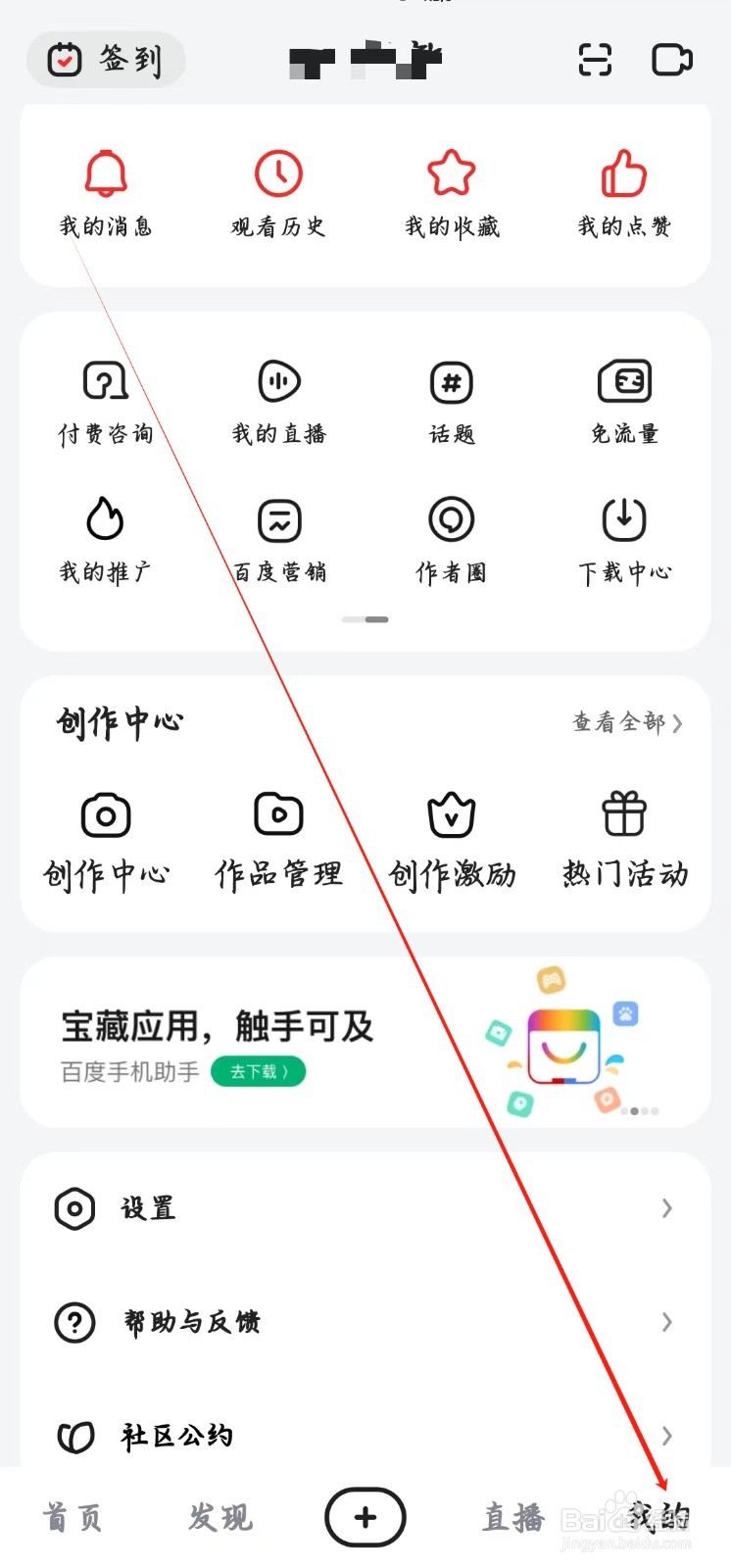
Task: Open 作品管理 content management
Action: [278, 838]
